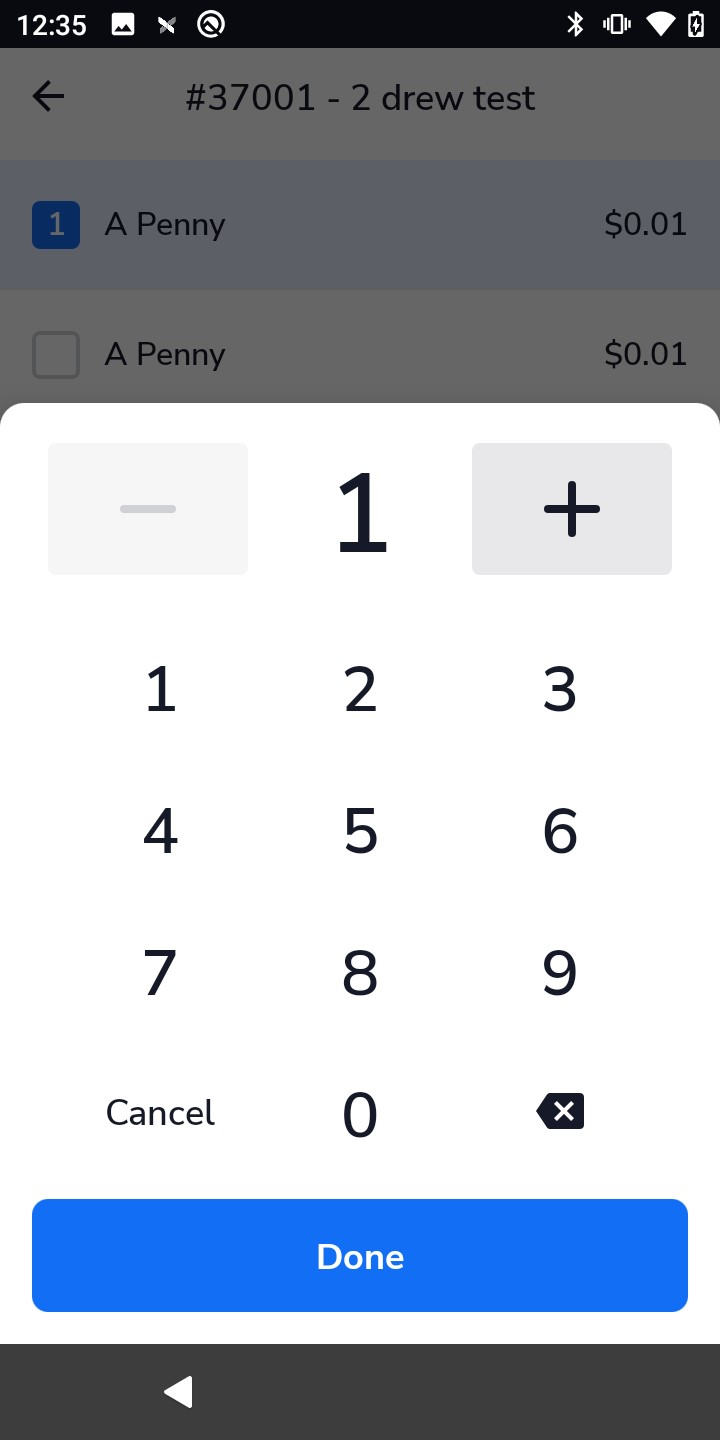Screen dimensions: 720x1440
Task: Tap the clock showing 12:35 in the status bar
Action: coord(51,24)
